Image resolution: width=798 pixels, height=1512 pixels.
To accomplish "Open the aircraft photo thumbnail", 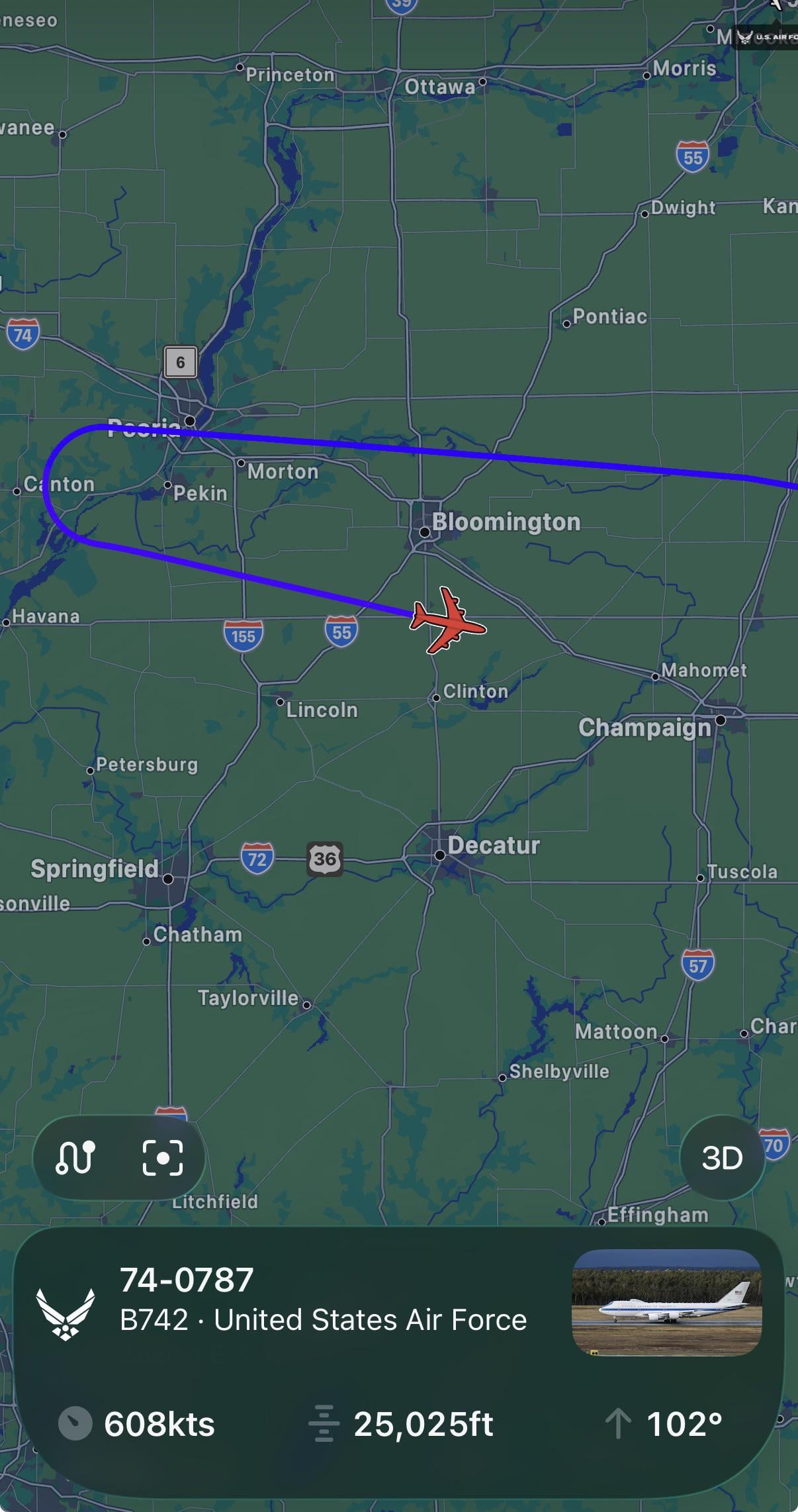I will pyautogui.click(x=666, y=1302).
